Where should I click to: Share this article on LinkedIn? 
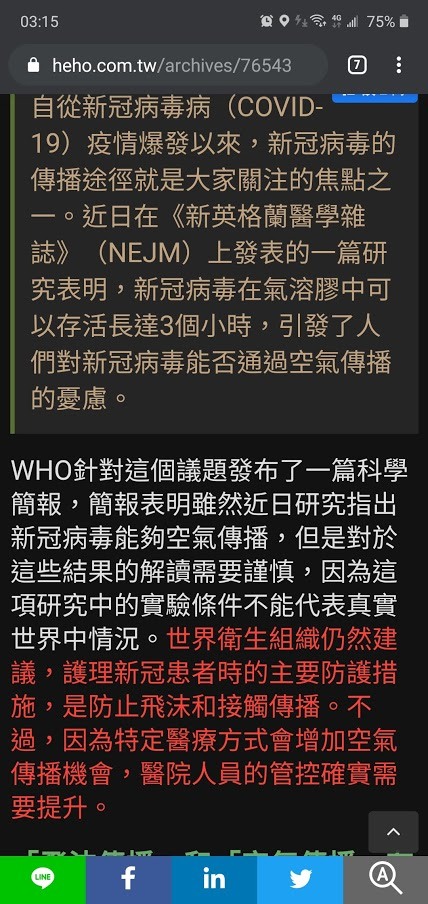(x=214, y=880)
